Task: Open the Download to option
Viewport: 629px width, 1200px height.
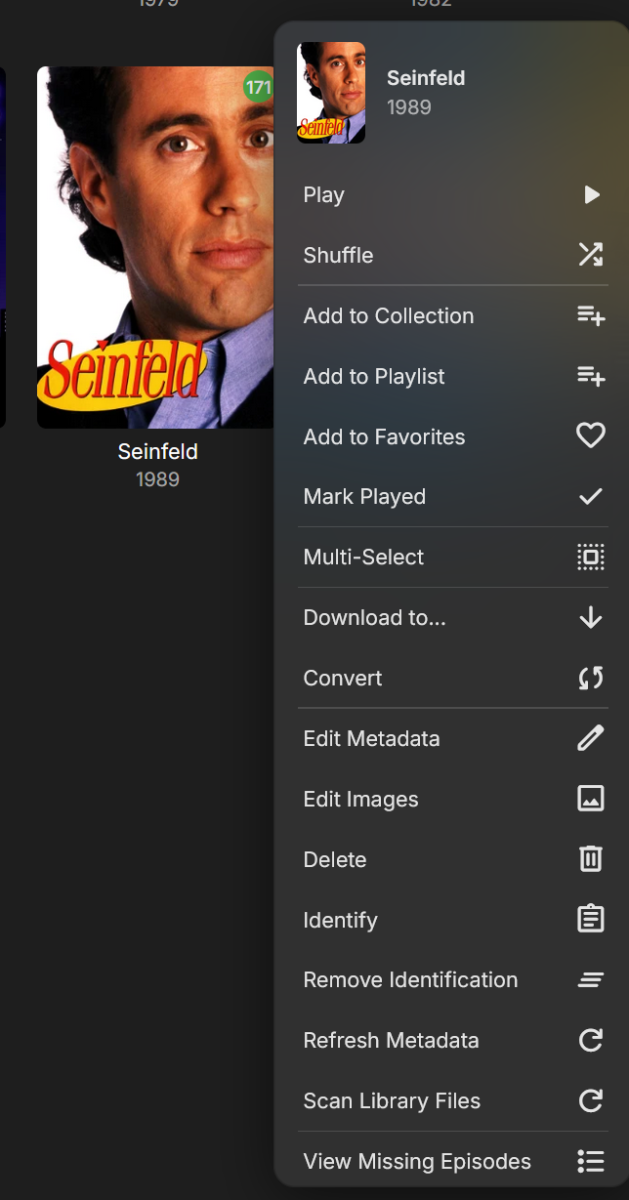Action: tap(450, 618)
